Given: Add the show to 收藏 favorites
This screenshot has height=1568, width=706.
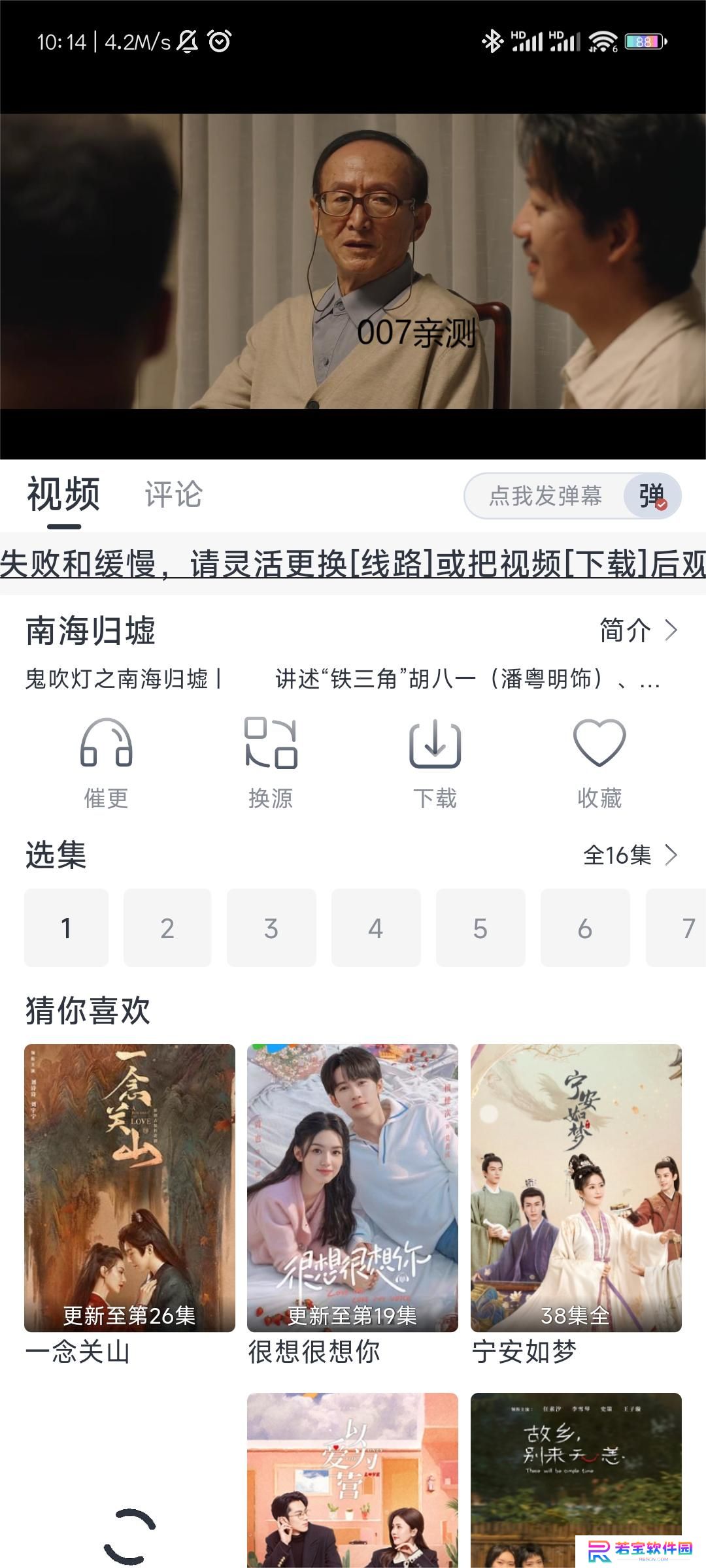Looking at the screenshot, I should point(599,762).
